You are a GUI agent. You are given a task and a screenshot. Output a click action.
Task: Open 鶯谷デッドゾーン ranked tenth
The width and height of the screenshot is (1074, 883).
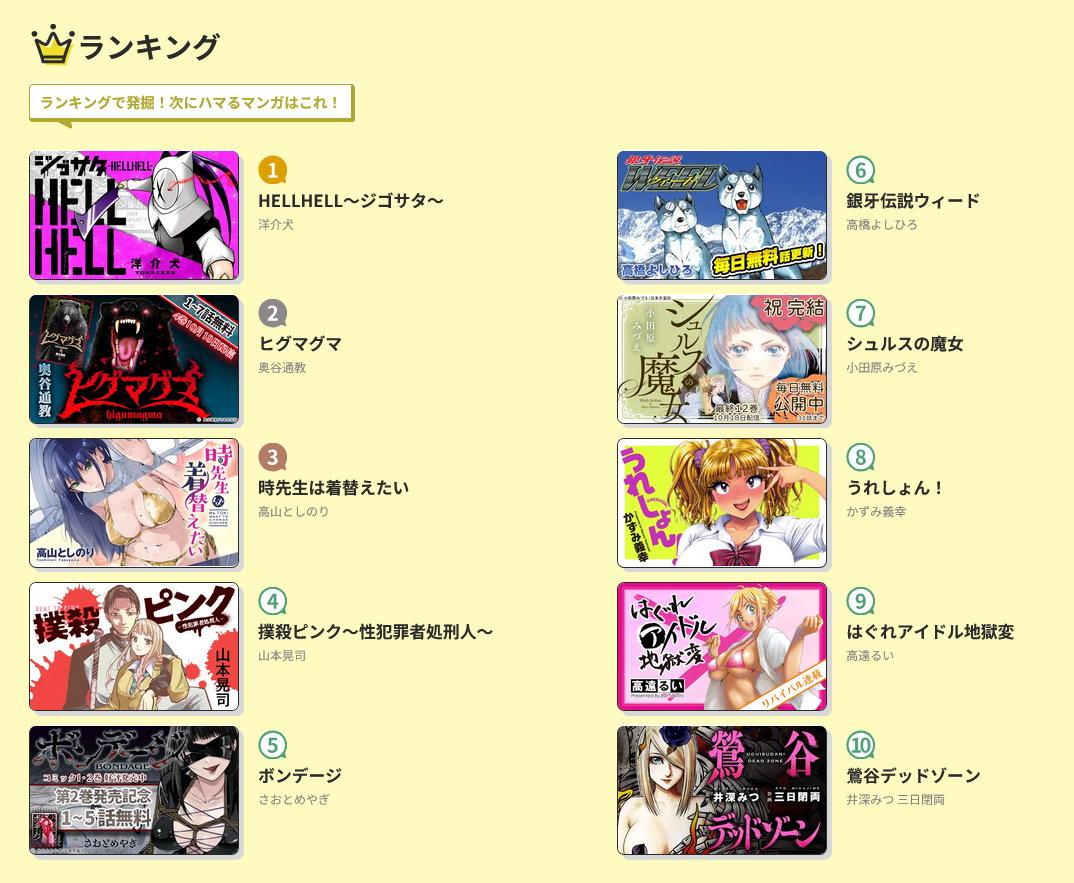pos(912,776)
